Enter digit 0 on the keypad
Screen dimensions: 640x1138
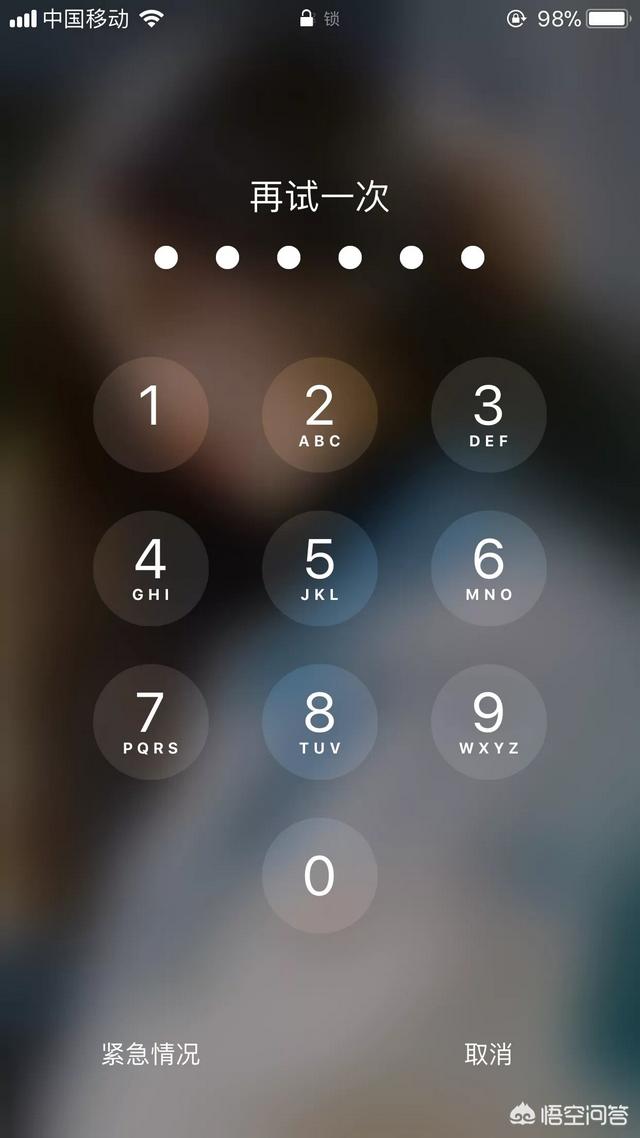pos(320,876)
